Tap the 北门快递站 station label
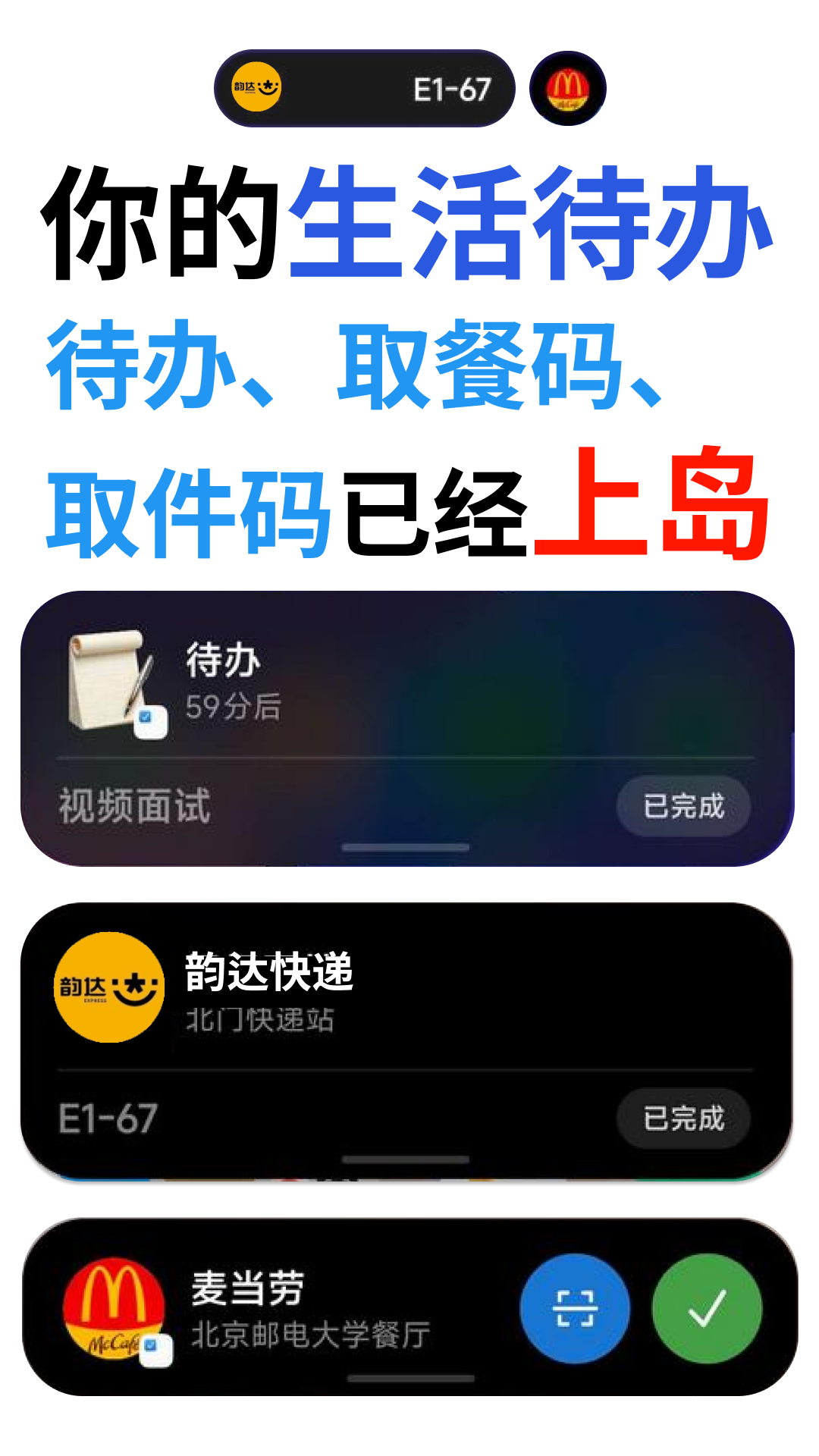 click(258, 1018)
